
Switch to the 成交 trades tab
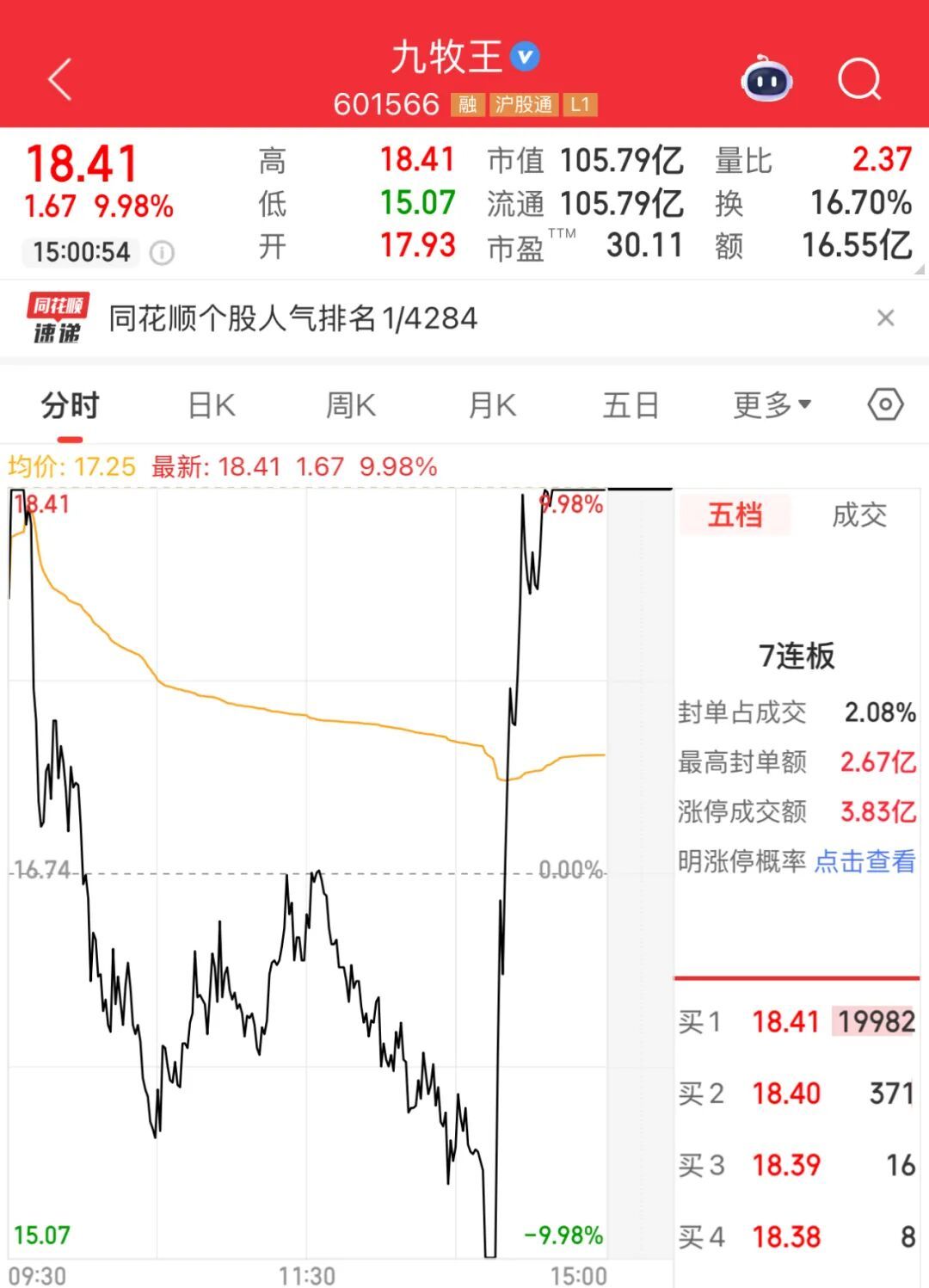858,515
